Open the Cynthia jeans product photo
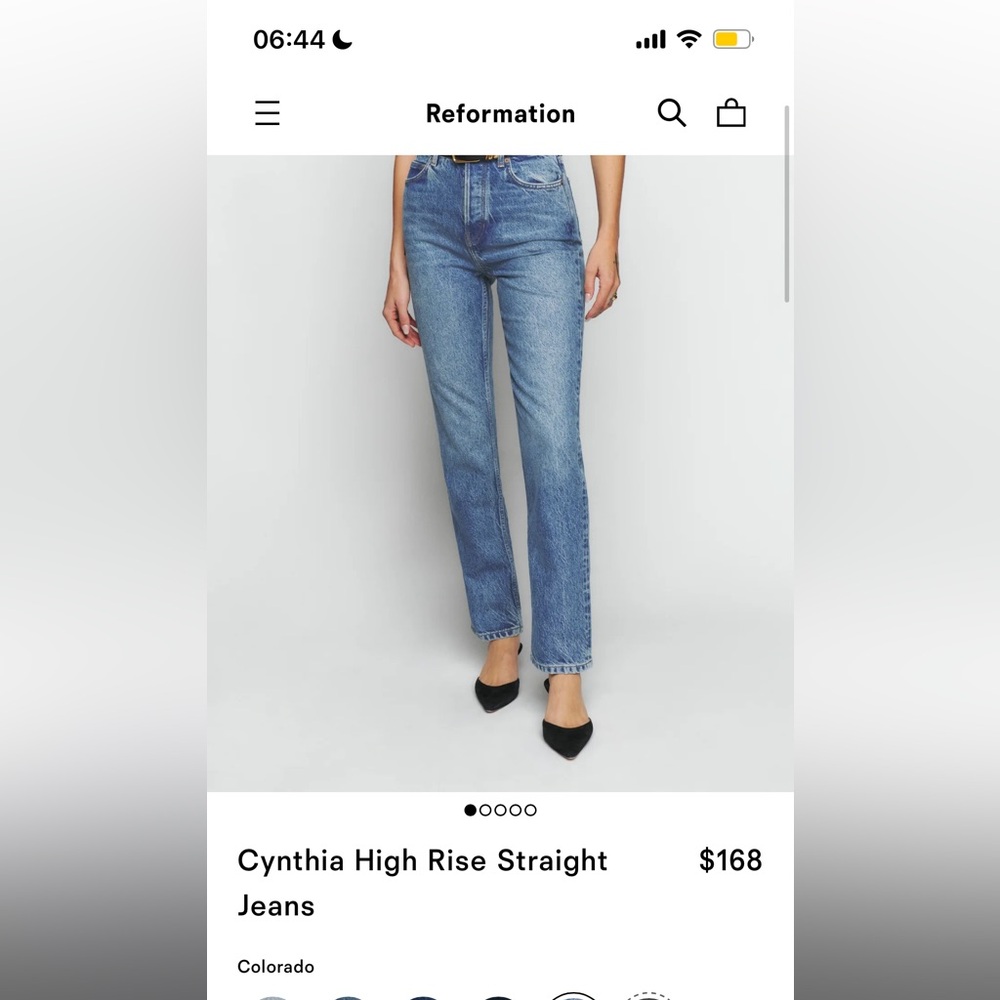 (500, 472)
